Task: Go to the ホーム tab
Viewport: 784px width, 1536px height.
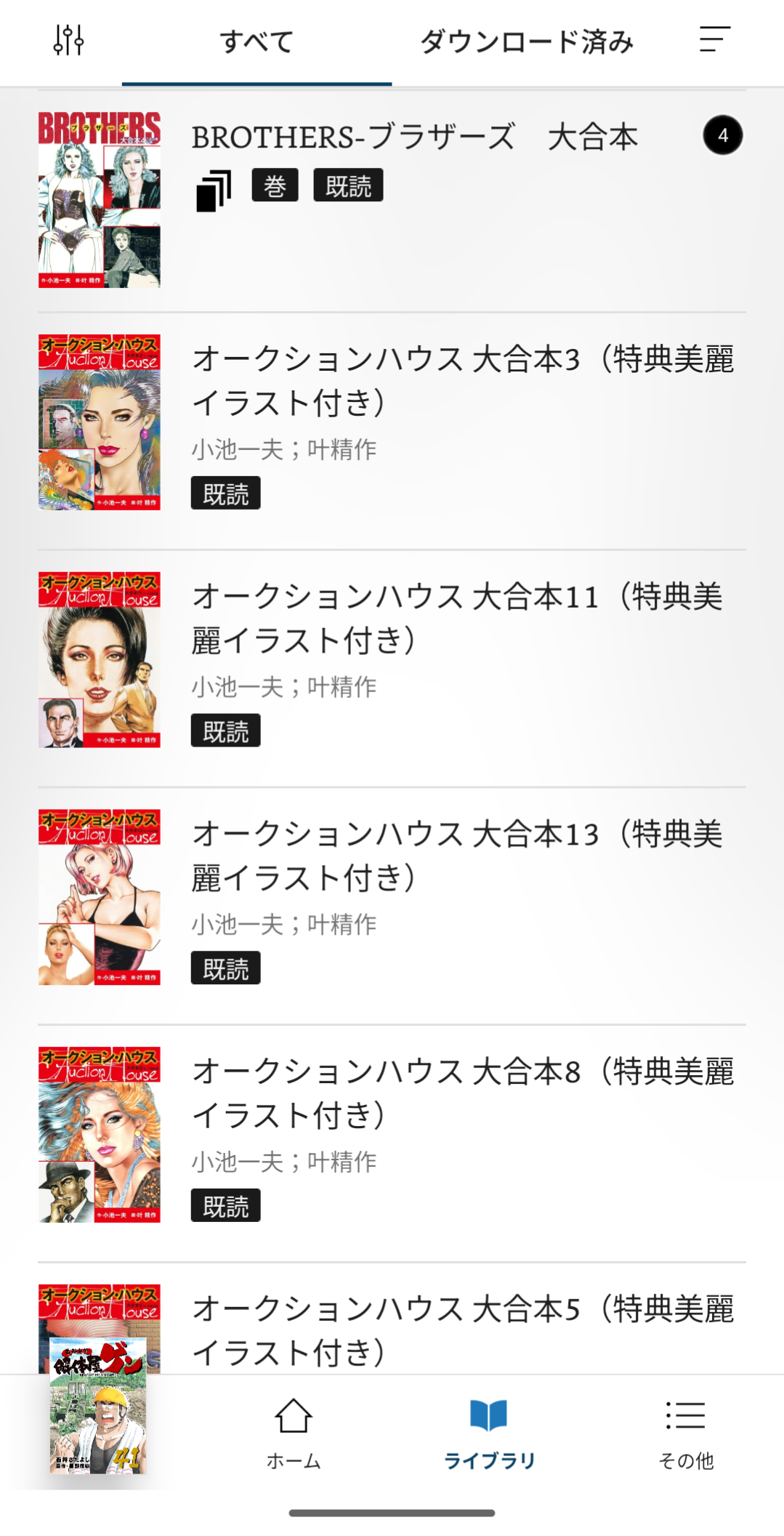Action: coord(294,1434)
